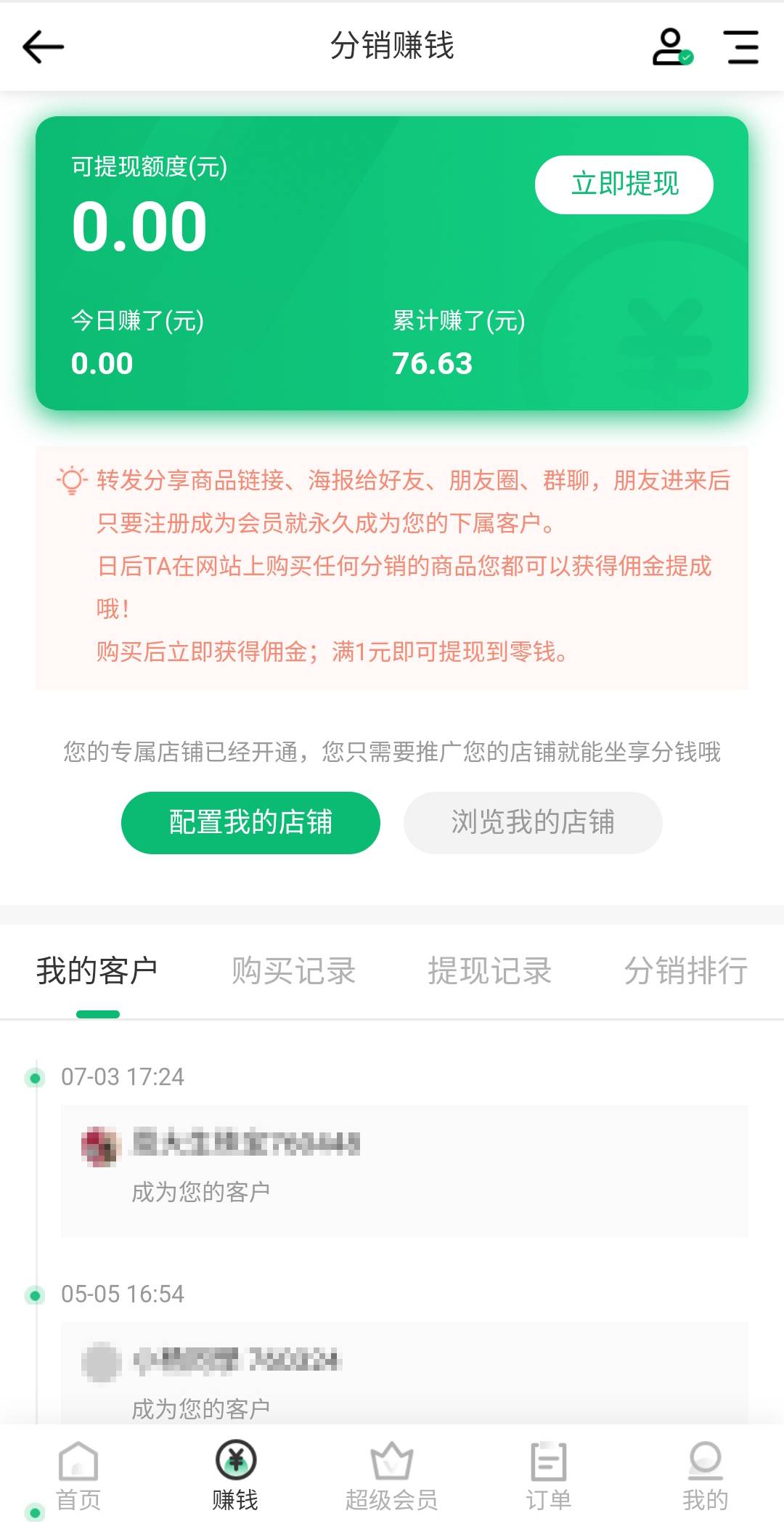The height and width of the screenshot is (1529, 784).
Task: Switch to the 分销排行 tab
Action: 685,971
